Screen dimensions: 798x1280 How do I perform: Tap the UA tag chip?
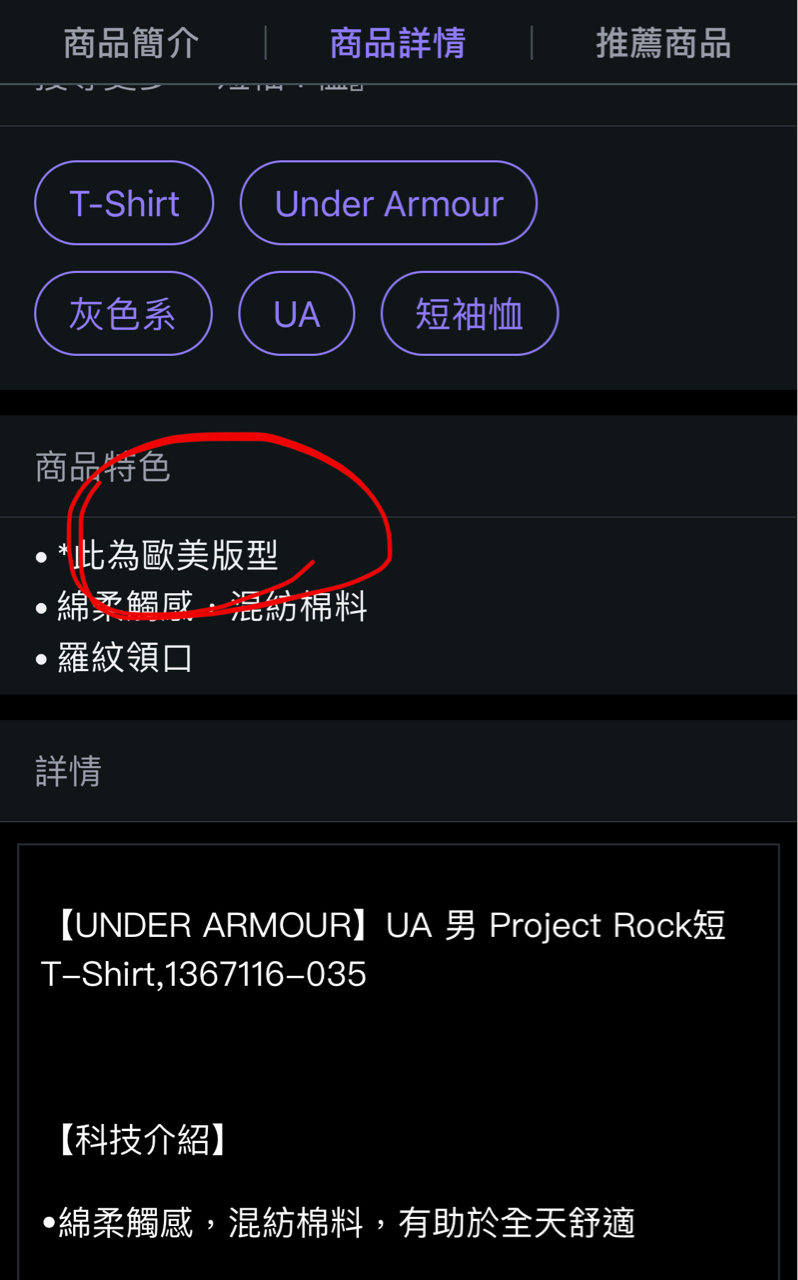tap(297, 314)
